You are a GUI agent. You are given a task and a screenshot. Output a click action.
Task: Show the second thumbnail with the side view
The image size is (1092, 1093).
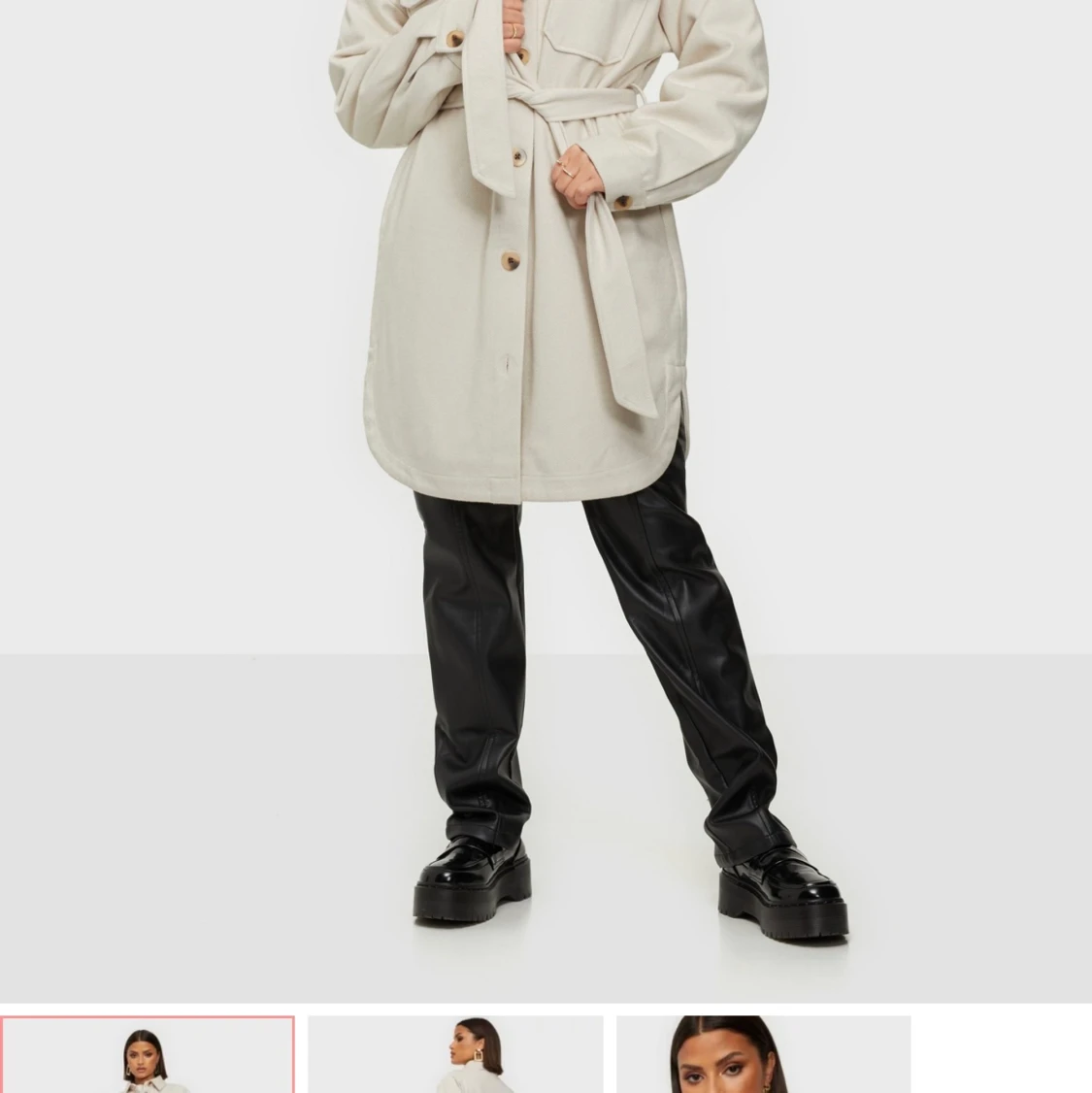click(x=455, y=1056)
